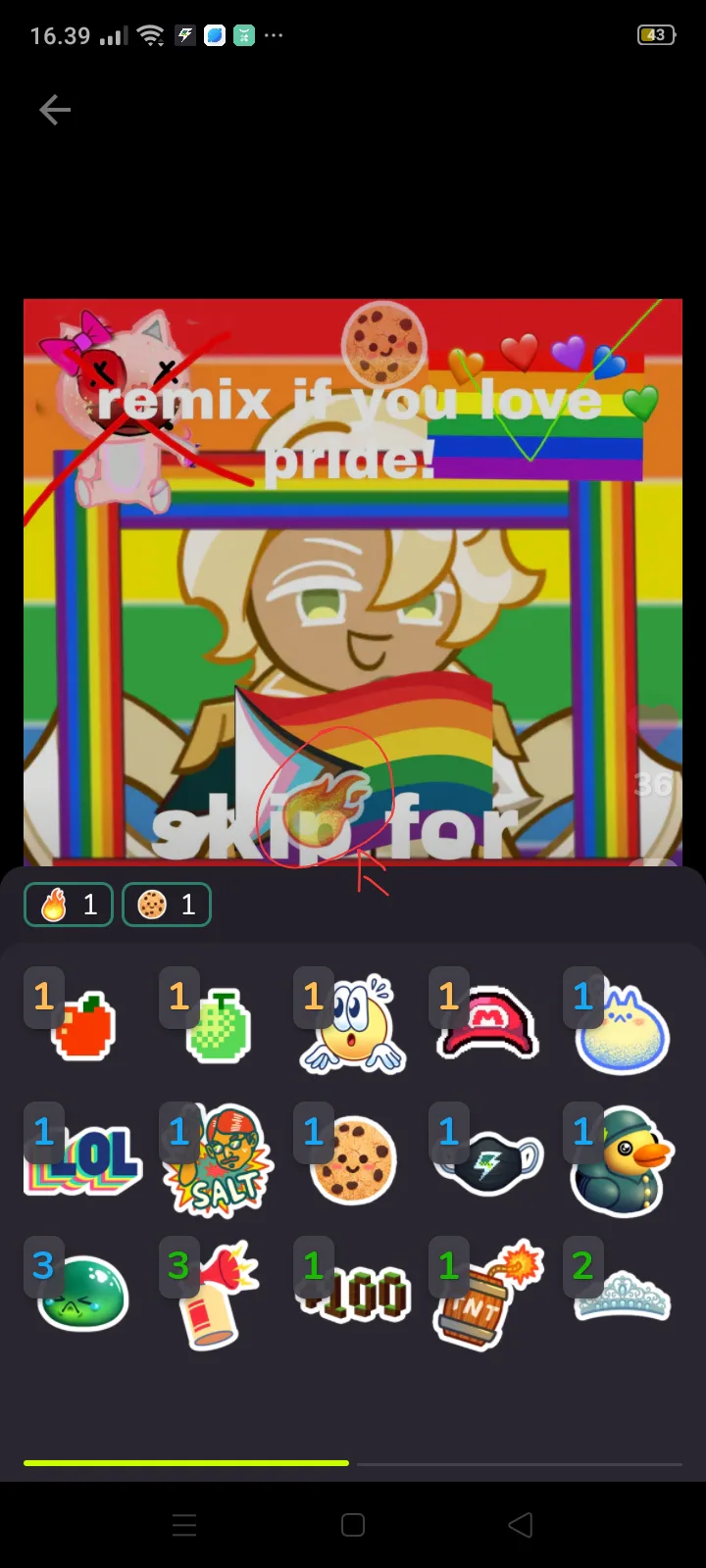Pick the megaphone sticker

point(218,1295)
